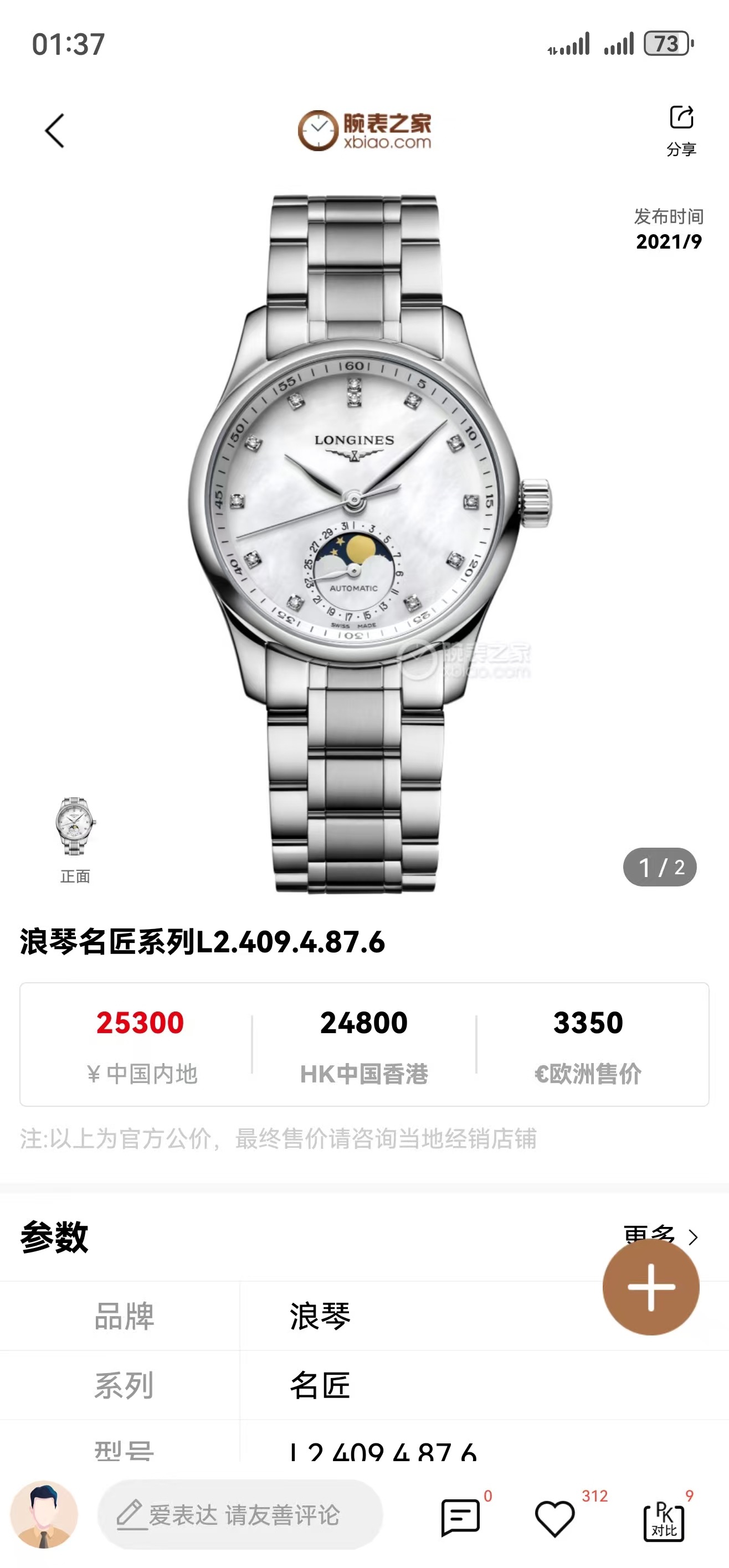Like this watch with the heart icon

[x=554, y=1518]
